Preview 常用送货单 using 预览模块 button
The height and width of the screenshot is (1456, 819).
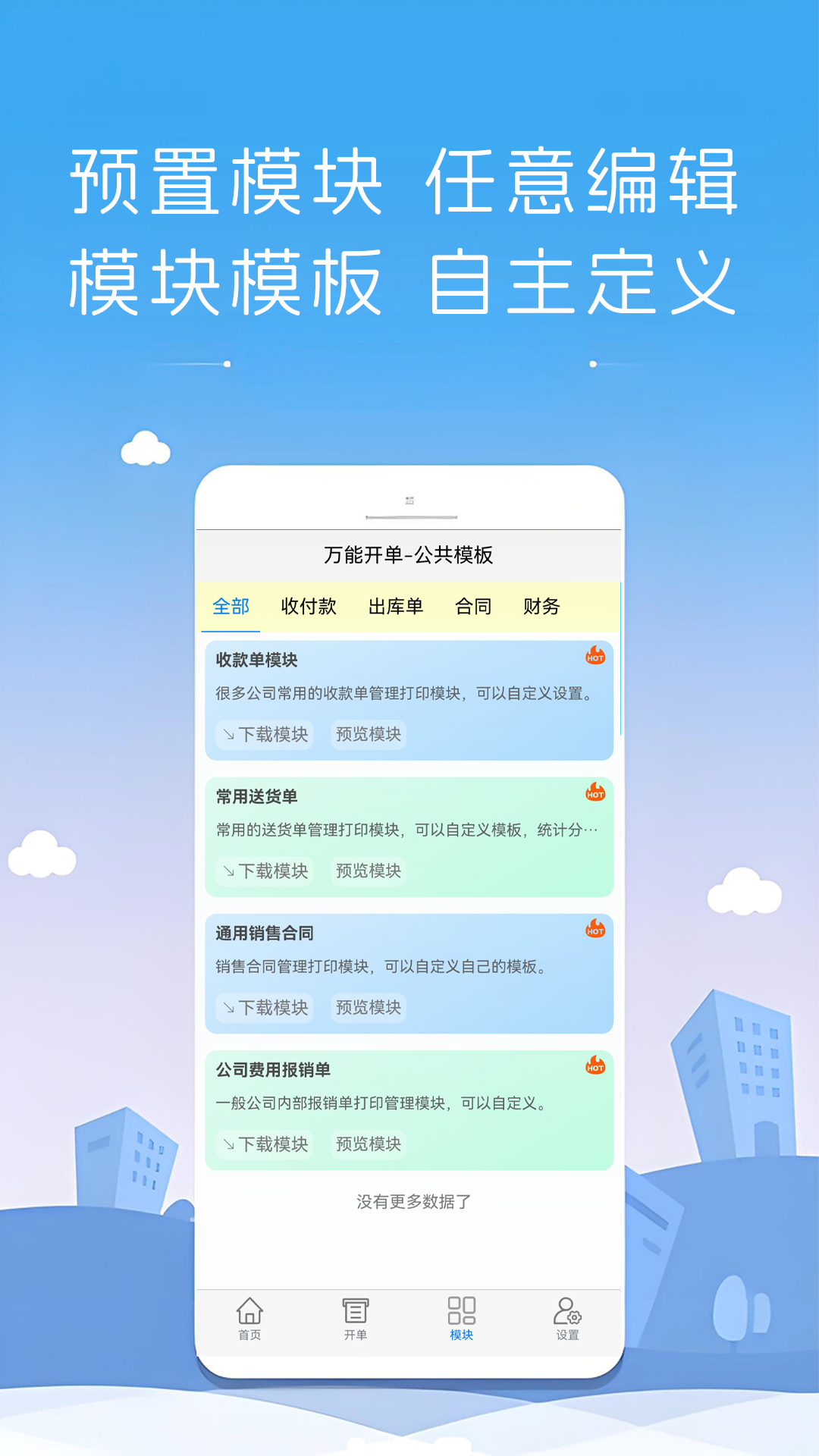click(x=369, y=871)
